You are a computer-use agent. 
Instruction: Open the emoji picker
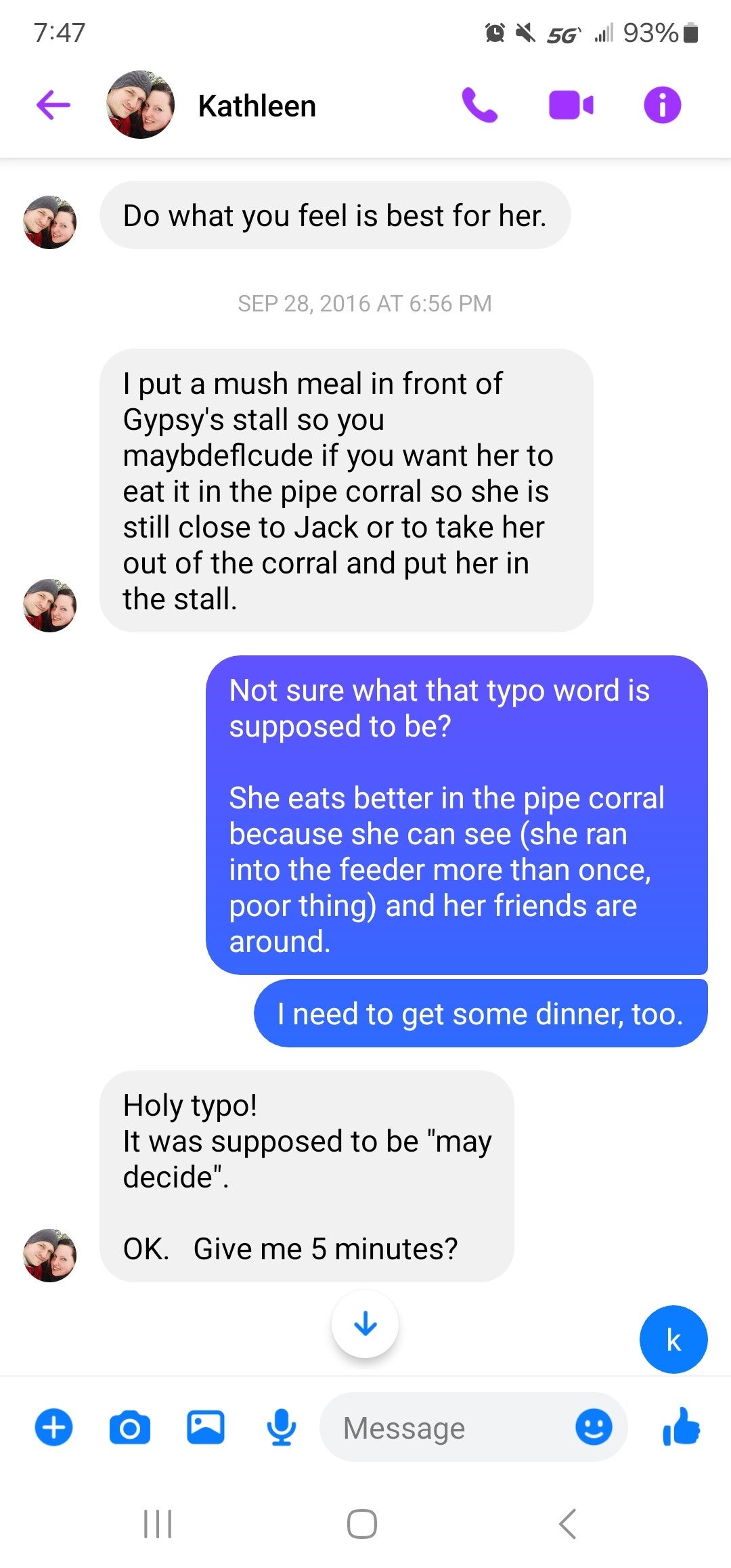pos(594,1427)
